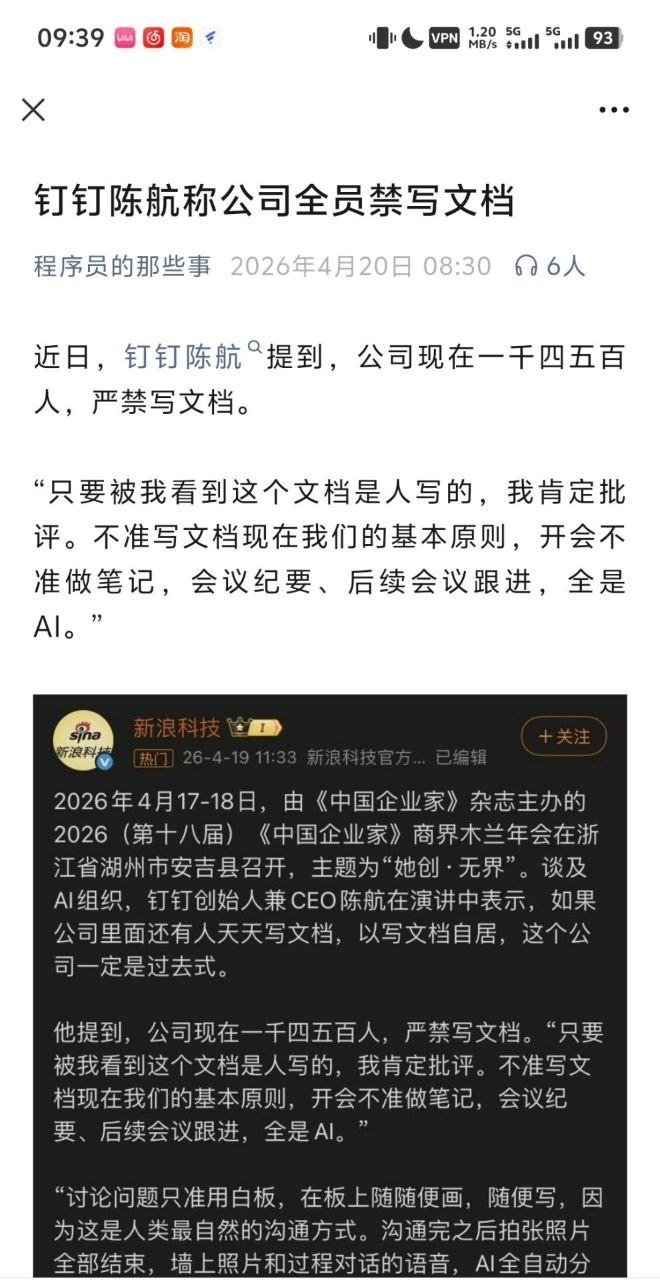Open the three-dot overflow menu

click(613, 110)
